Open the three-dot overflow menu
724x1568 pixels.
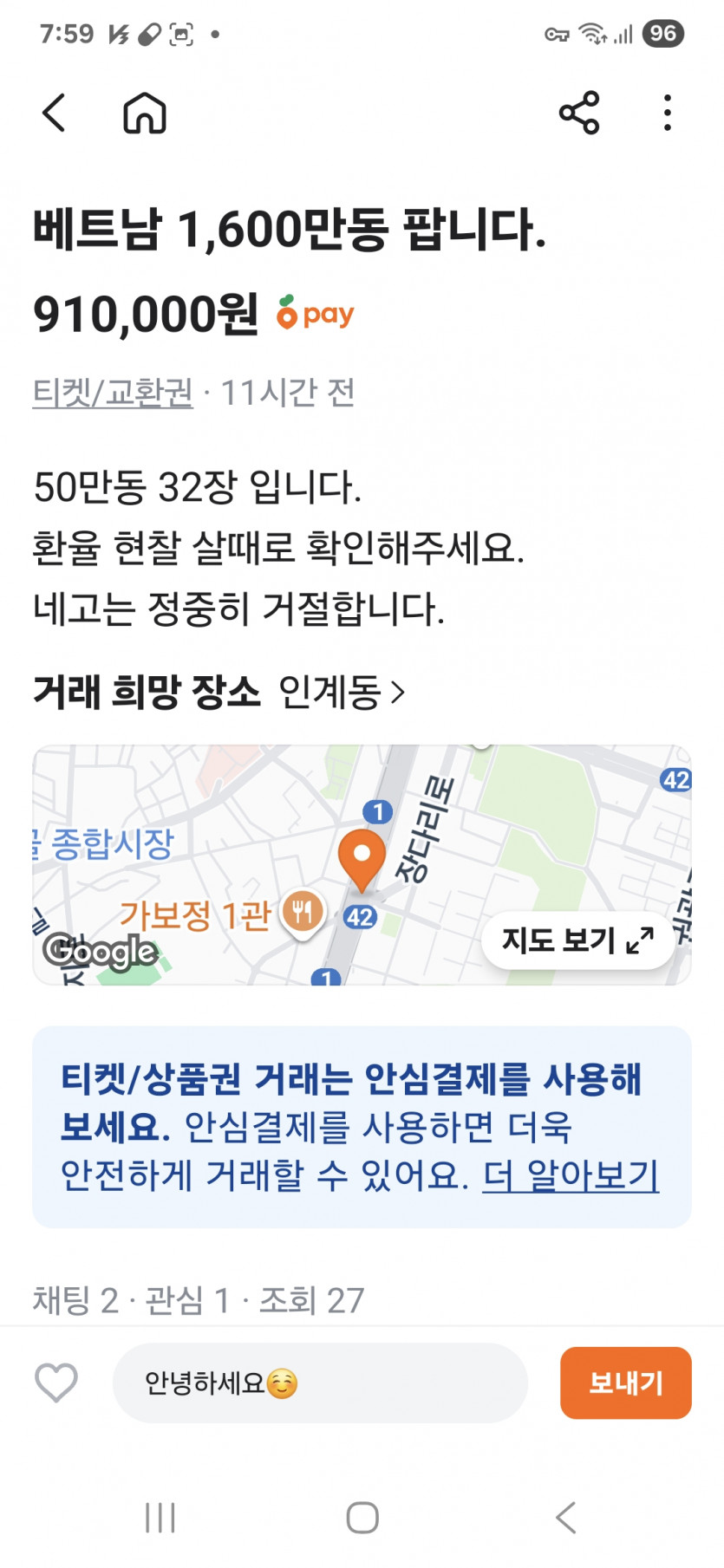(667, 113)
